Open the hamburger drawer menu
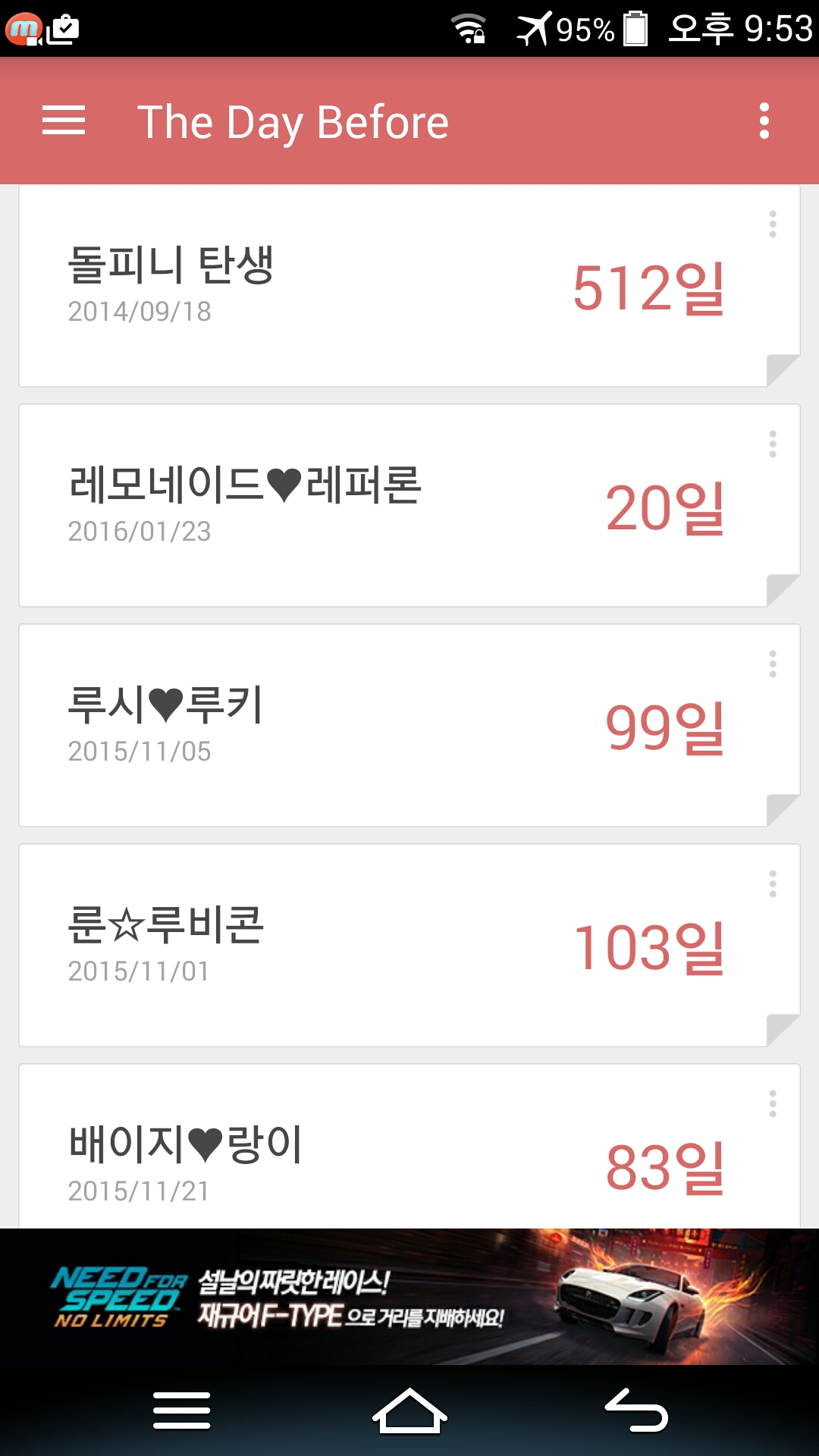The height and width of the screenshot is (1456, 819). (64, 121)
